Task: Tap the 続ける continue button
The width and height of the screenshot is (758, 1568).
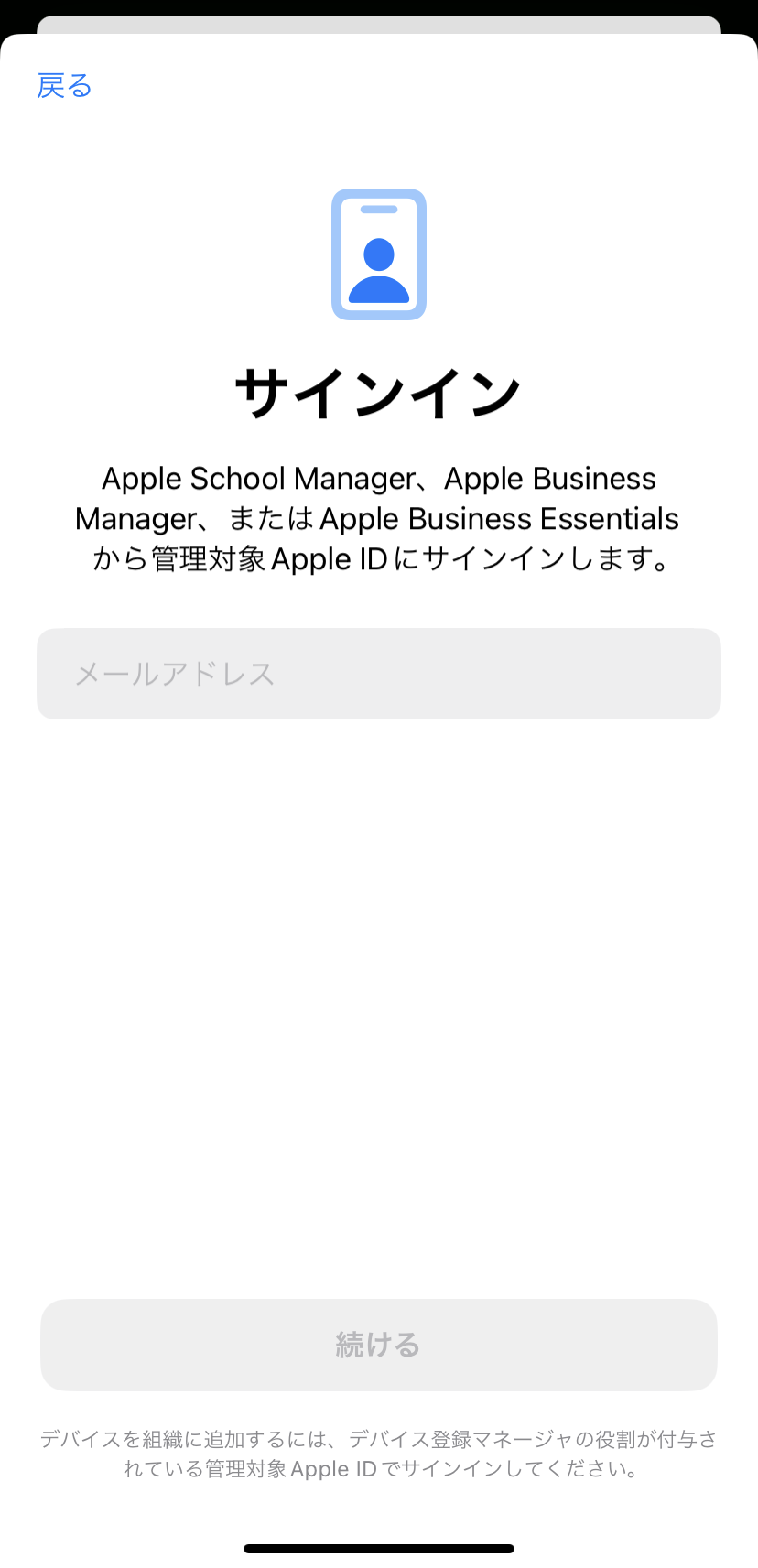Action: (378, 1345)
